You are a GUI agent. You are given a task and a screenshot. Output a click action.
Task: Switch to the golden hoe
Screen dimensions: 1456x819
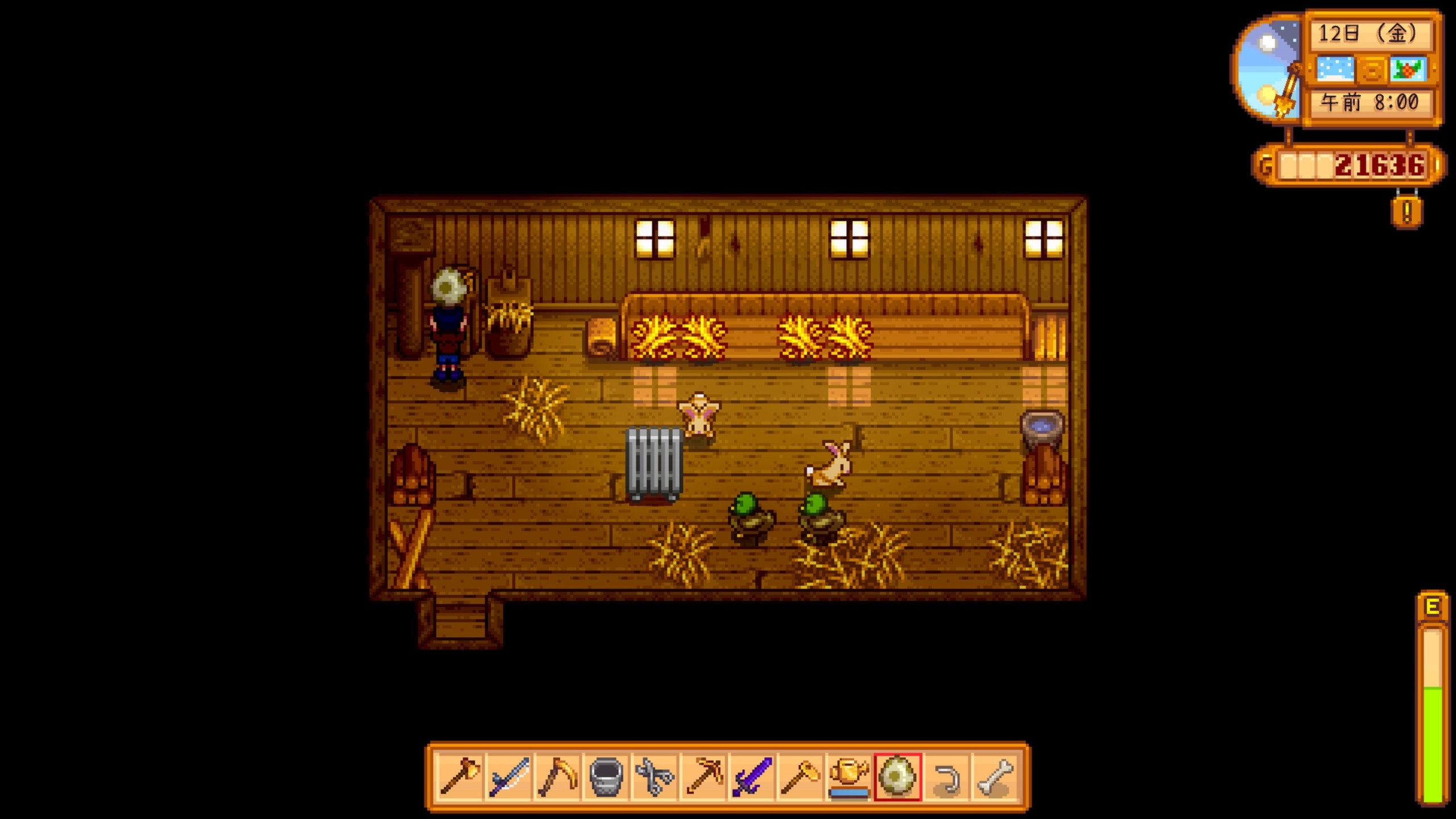click(x=800, y=776)
